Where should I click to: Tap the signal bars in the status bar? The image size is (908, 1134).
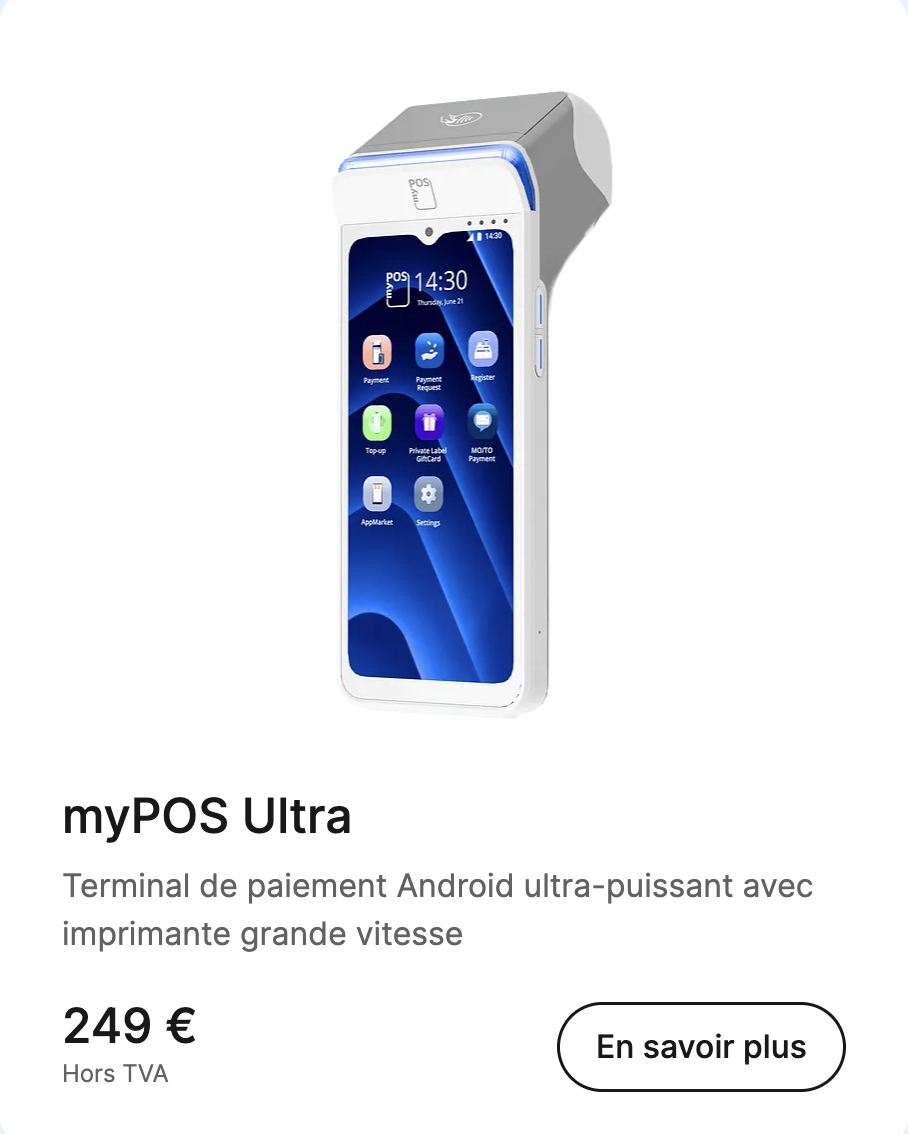[468, 238]
